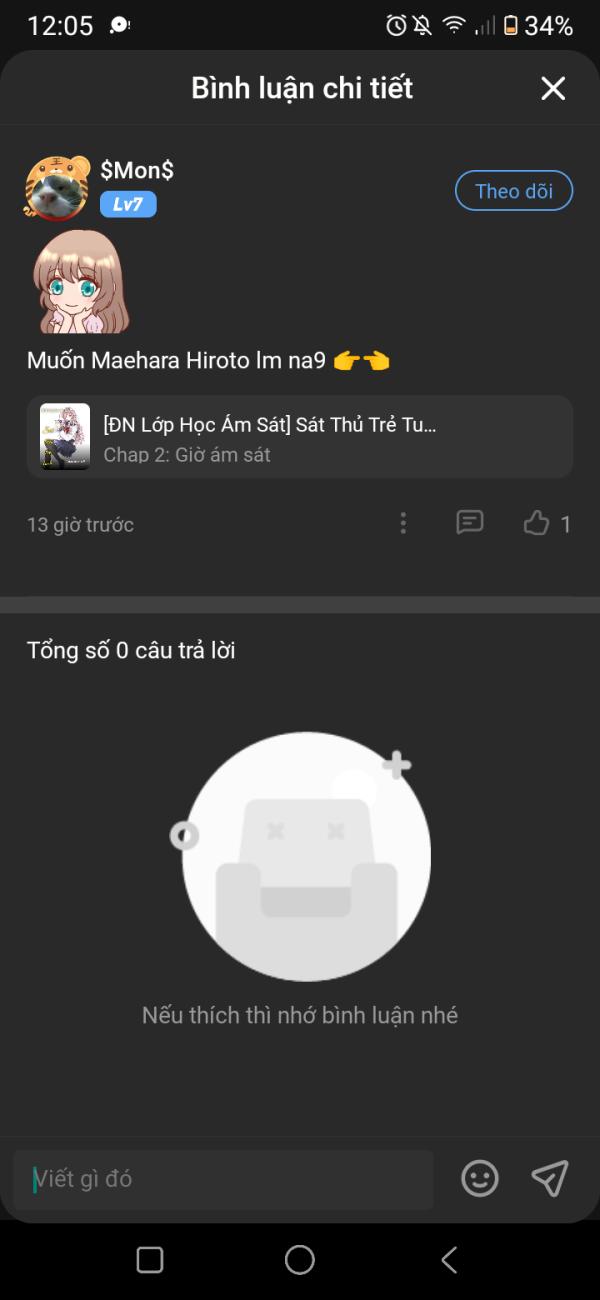Open the emoji picker

pyautogui.click(x=480, y=1179)
